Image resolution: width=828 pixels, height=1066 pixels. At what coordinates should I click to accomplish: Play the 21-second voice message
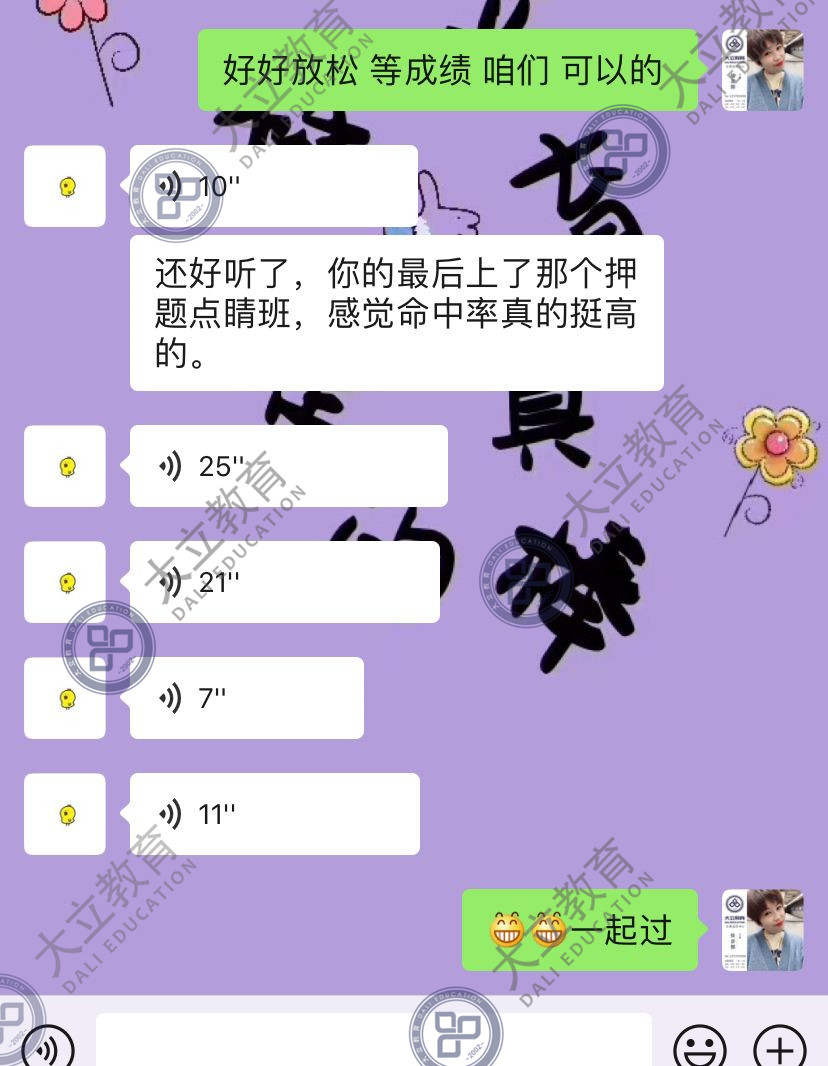click(284, 582)
